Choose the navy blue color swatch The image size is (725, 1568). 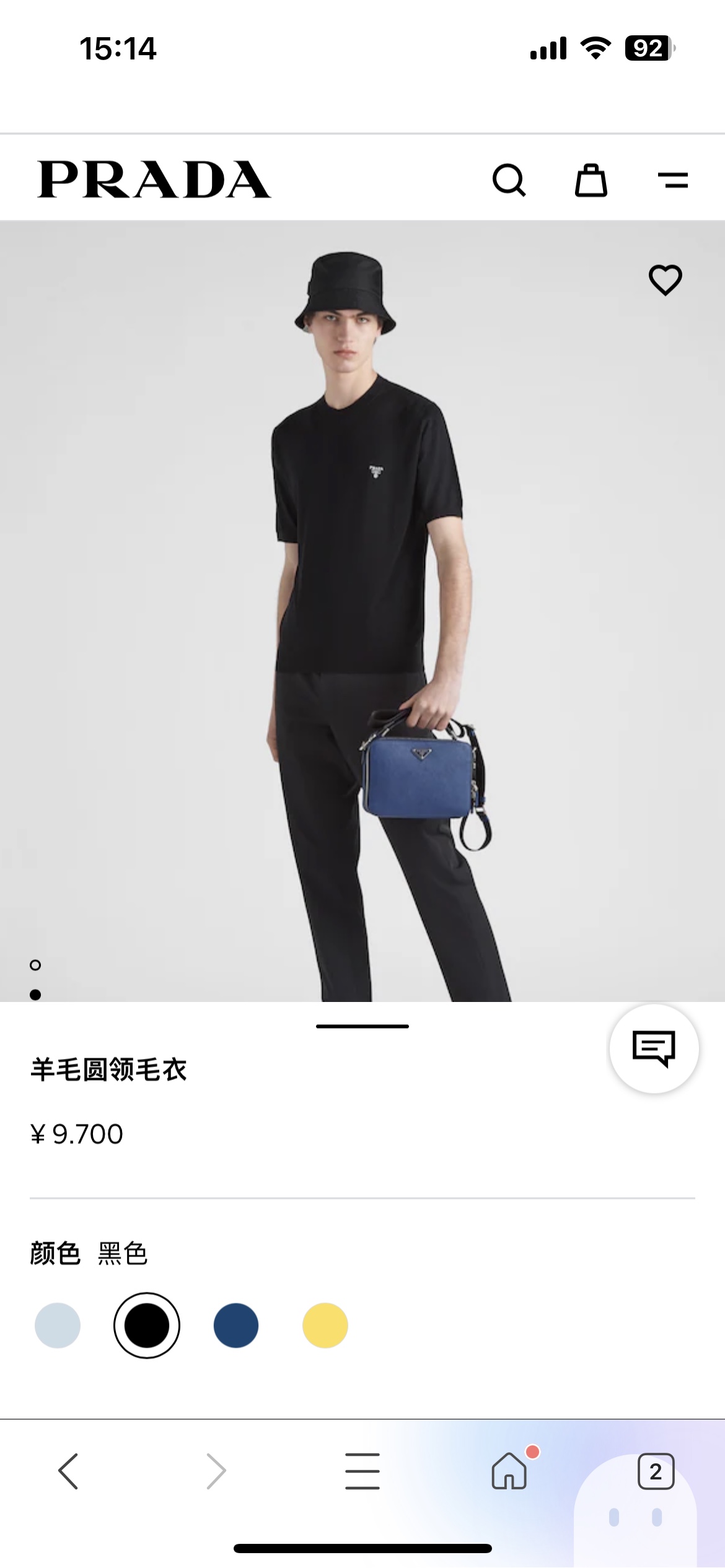tap(236, 1325)
